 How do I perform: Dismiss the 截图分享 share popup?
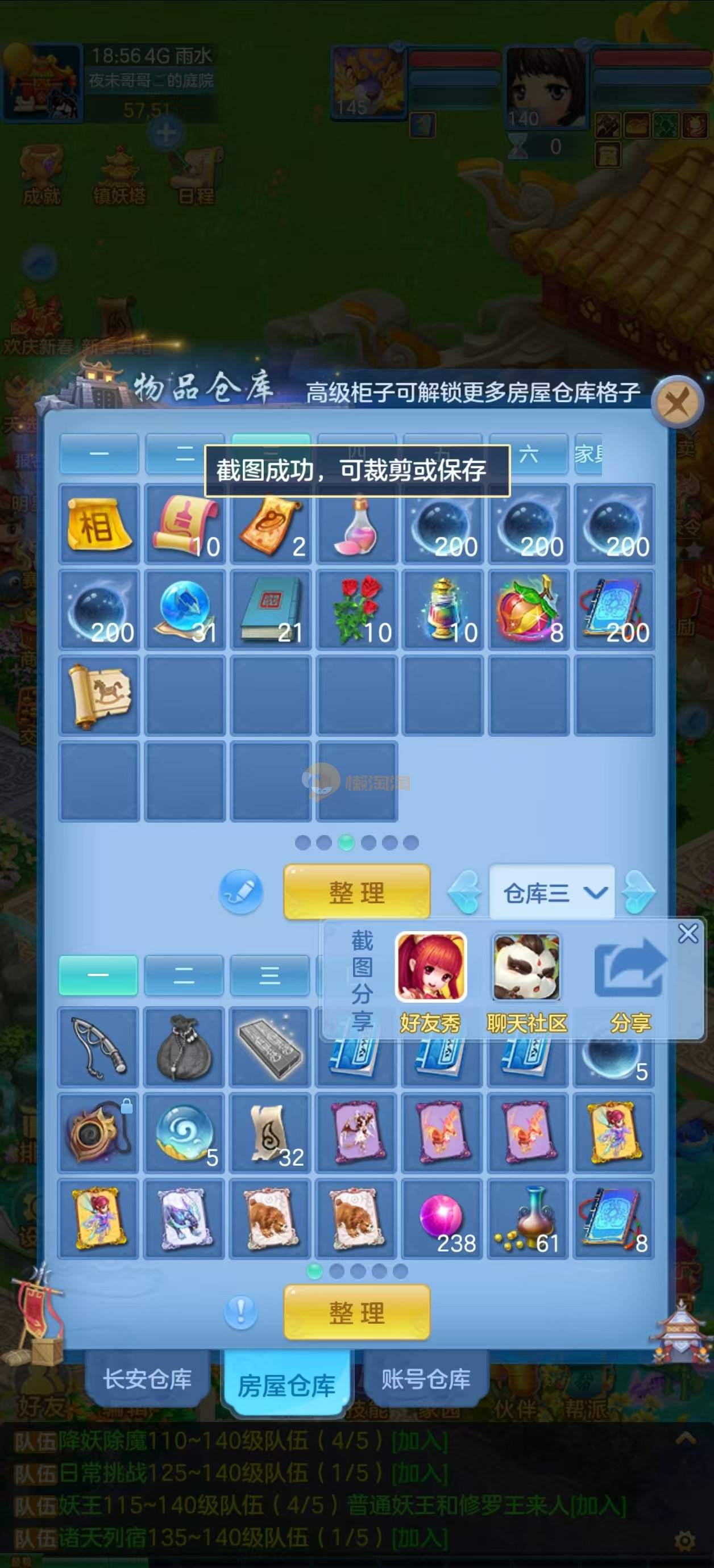pyautogui.click(x=688, y=933)
